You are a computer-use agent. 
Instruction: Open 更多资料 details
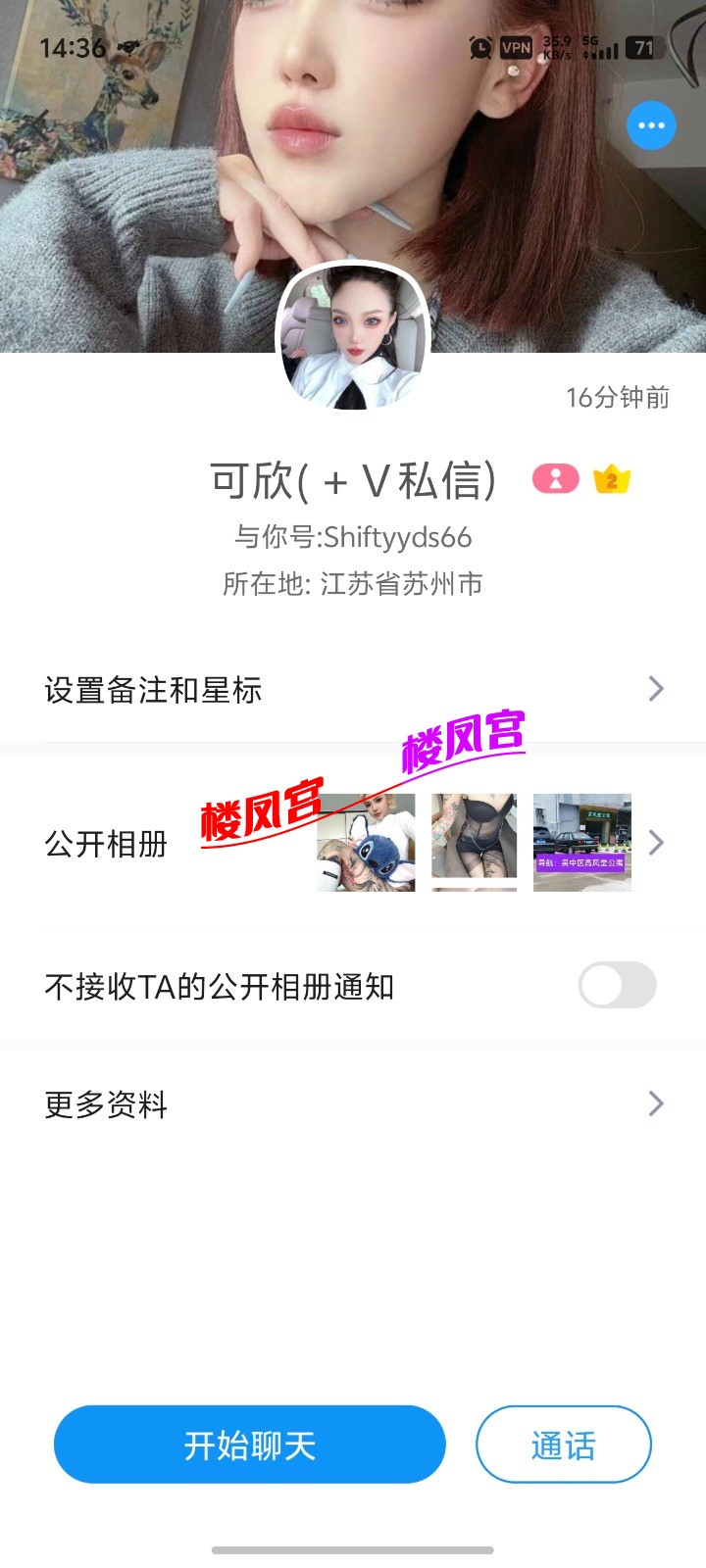[x=353, y=1104]
